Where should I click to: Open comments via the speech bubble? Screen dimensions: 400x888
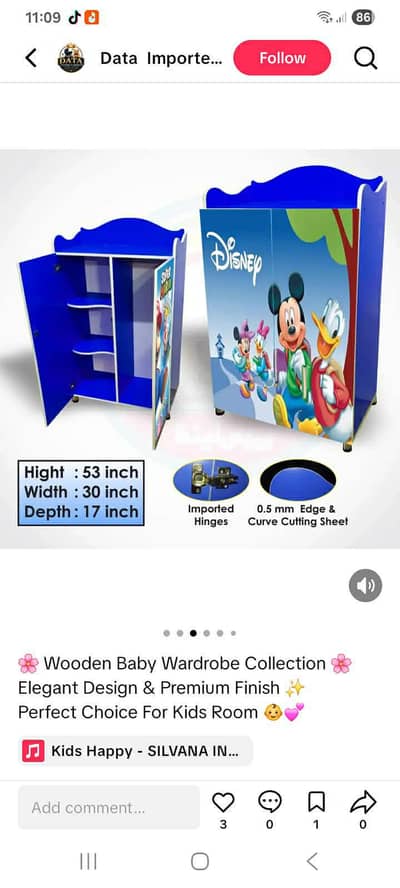270,801
